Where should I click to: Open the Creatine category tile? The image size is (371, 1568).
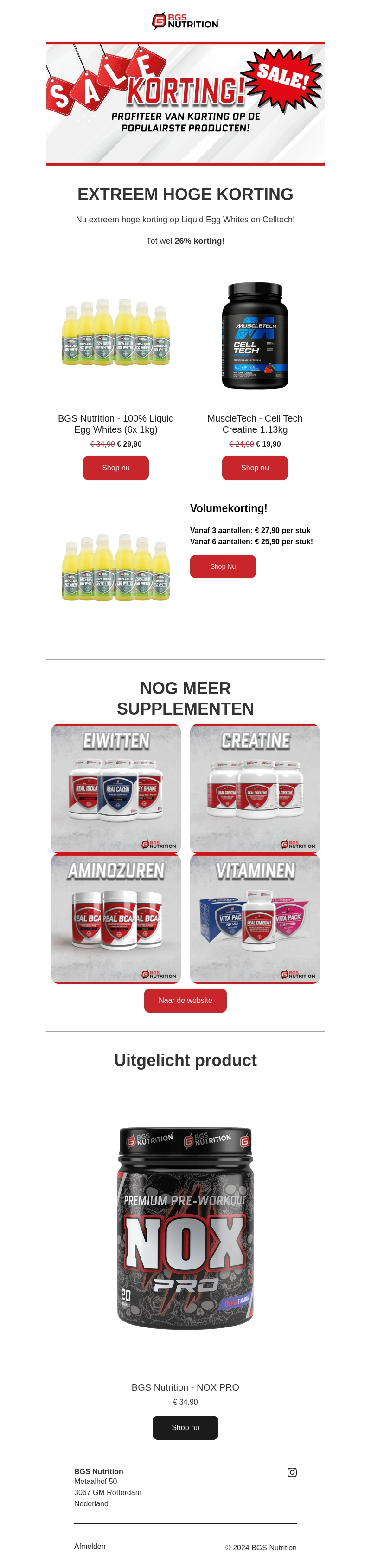point(255,787)
